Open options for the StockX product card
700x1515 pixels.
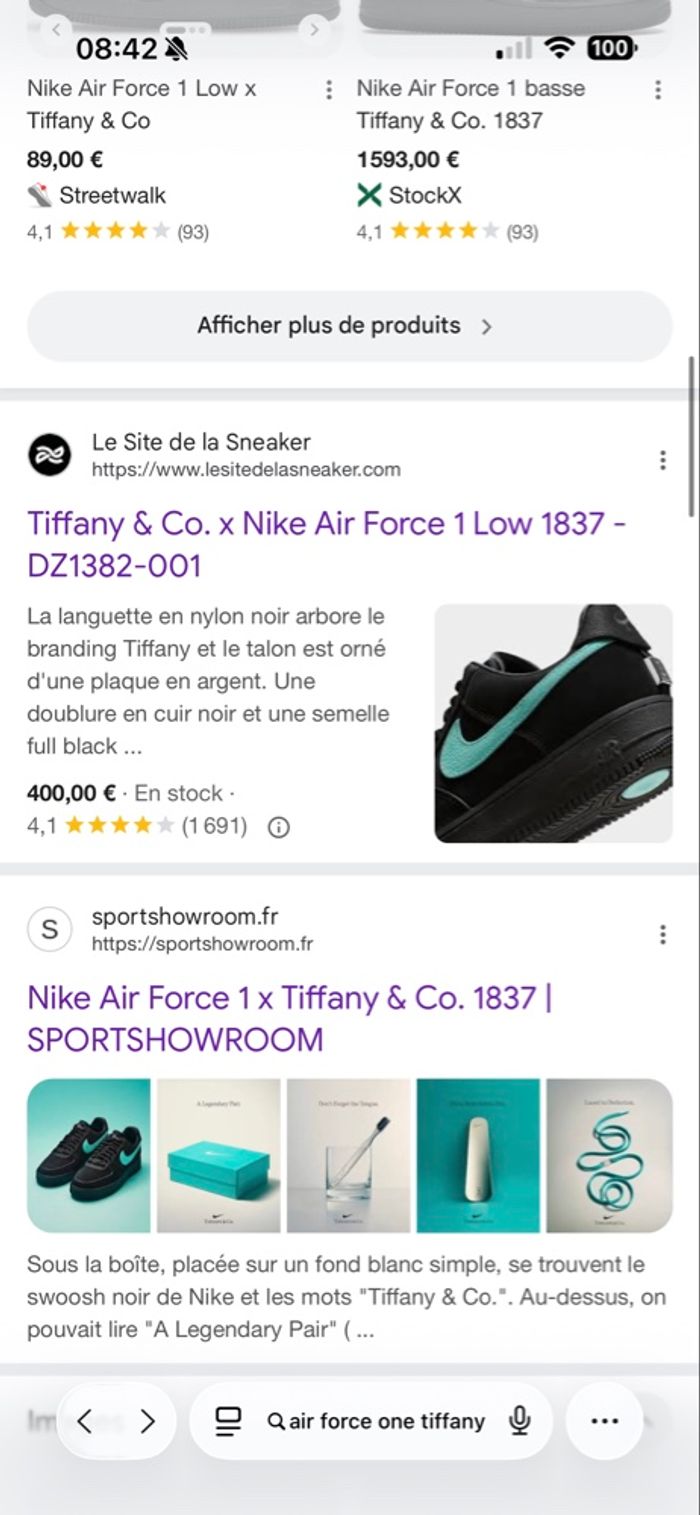658,90
